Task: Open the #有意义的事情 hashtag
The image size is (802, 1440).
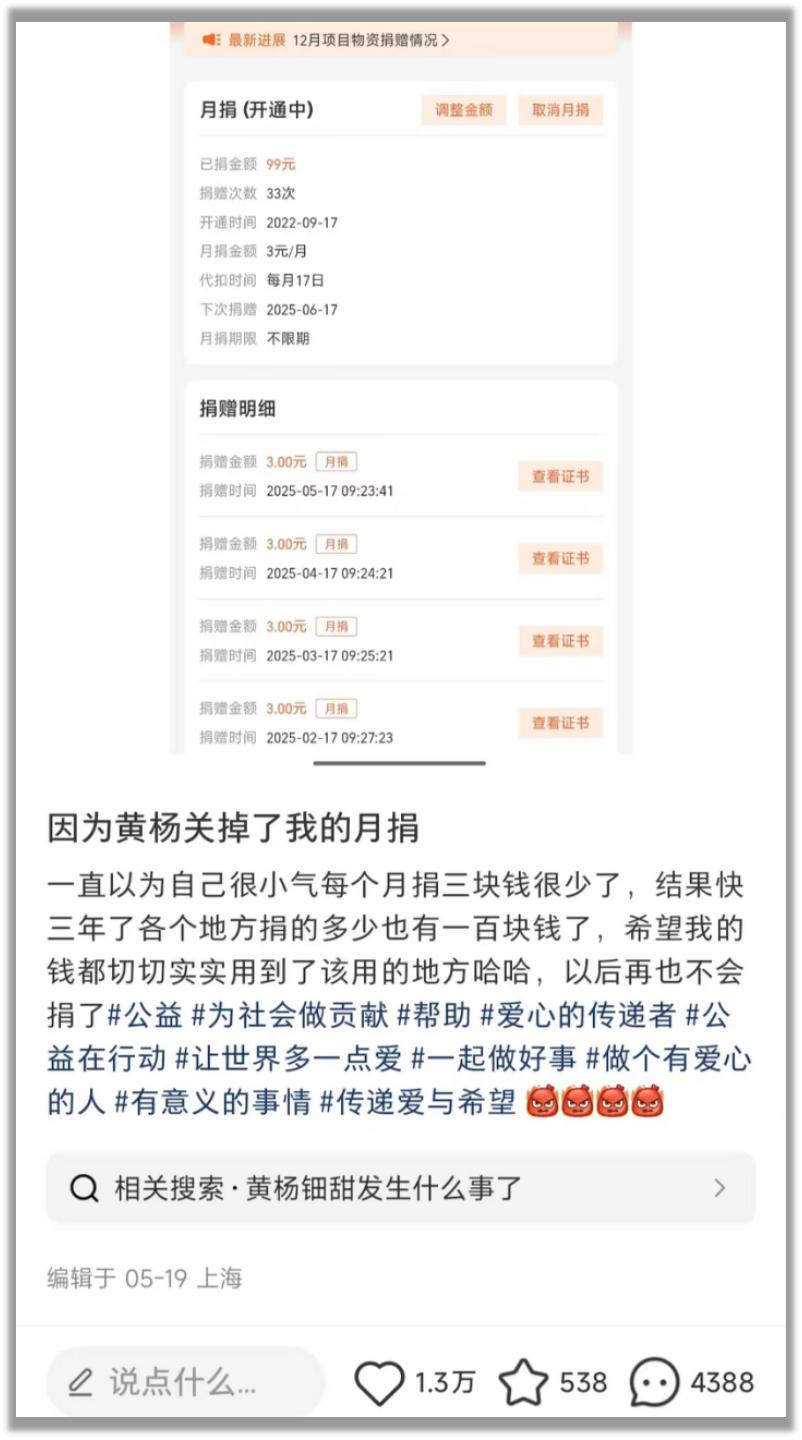Action: pos(212,1101)
